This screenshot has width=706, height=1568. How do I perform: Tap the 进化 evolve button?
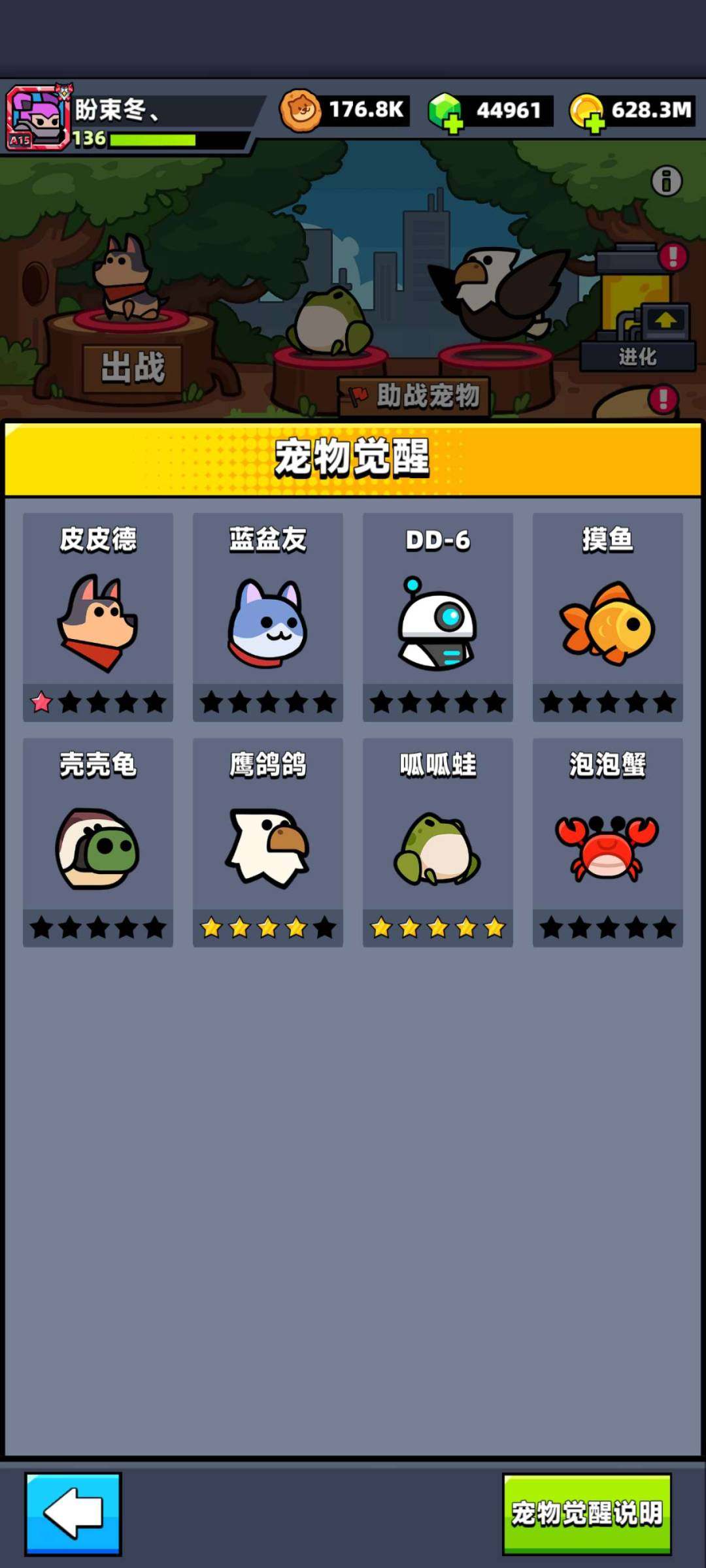pyautogui.click(x=637, y=357)
